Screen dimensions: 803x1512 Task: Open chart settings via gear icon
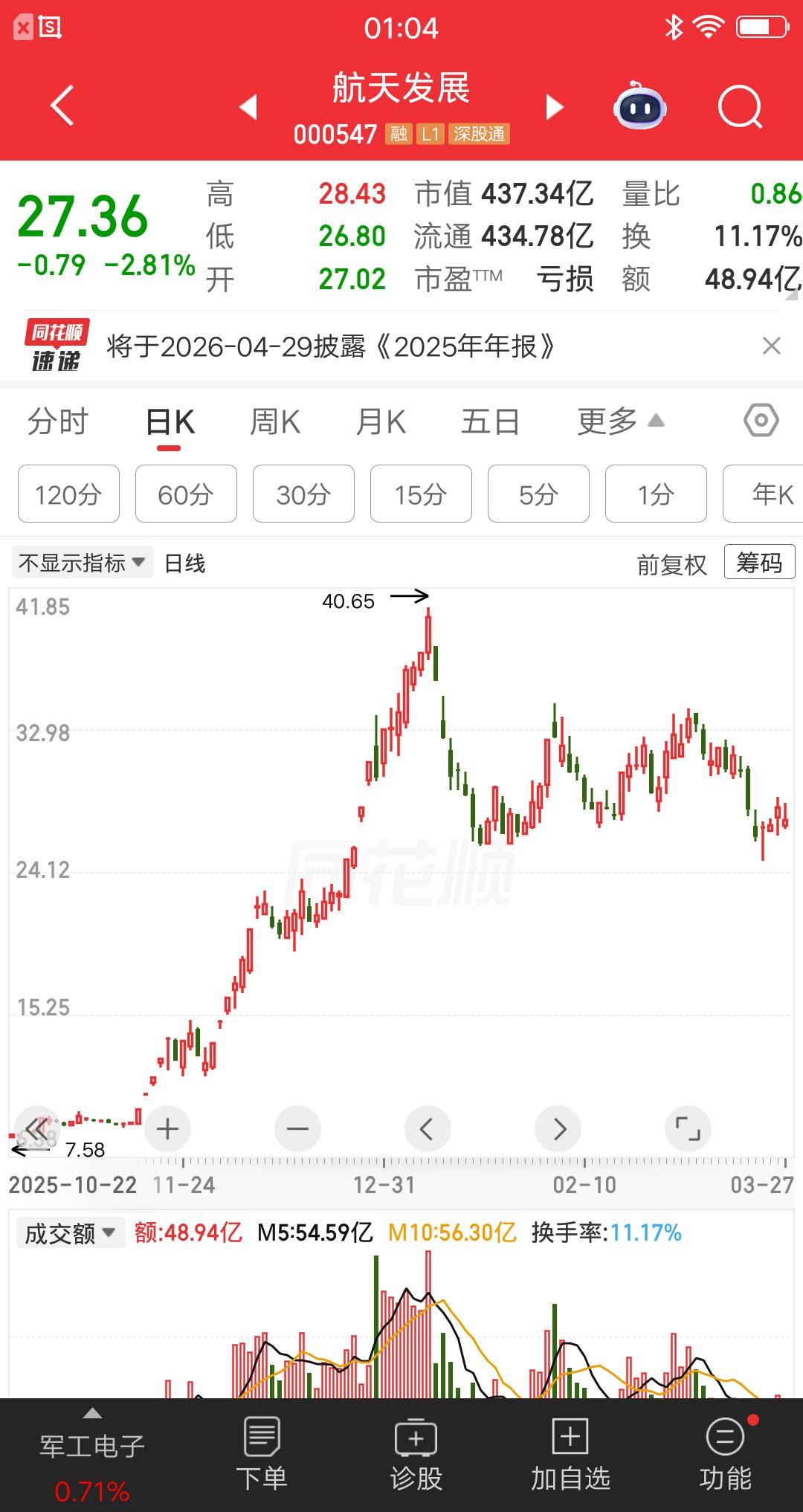click(760, 420)
